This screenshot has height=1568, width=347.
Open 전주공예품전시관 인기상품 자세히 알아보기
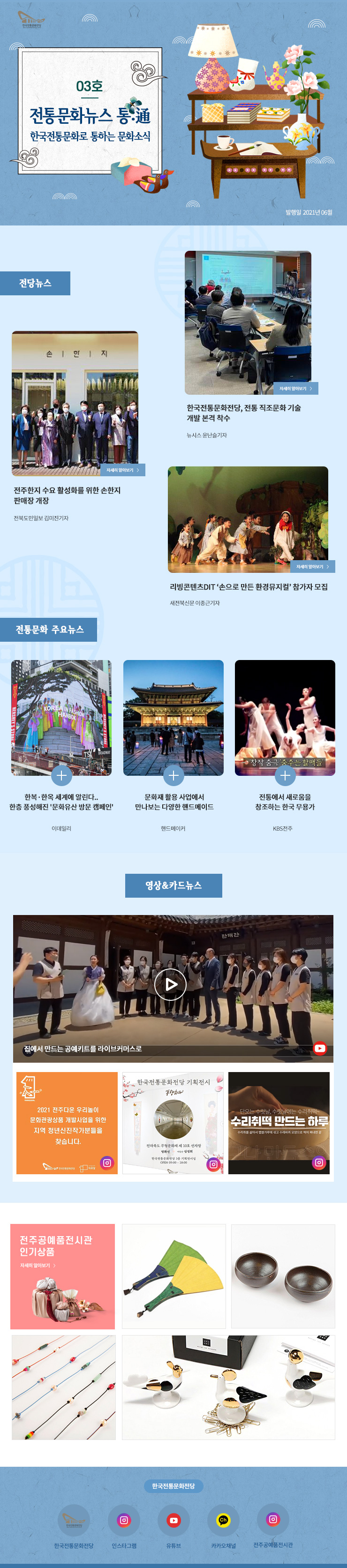pos(38,1266)
